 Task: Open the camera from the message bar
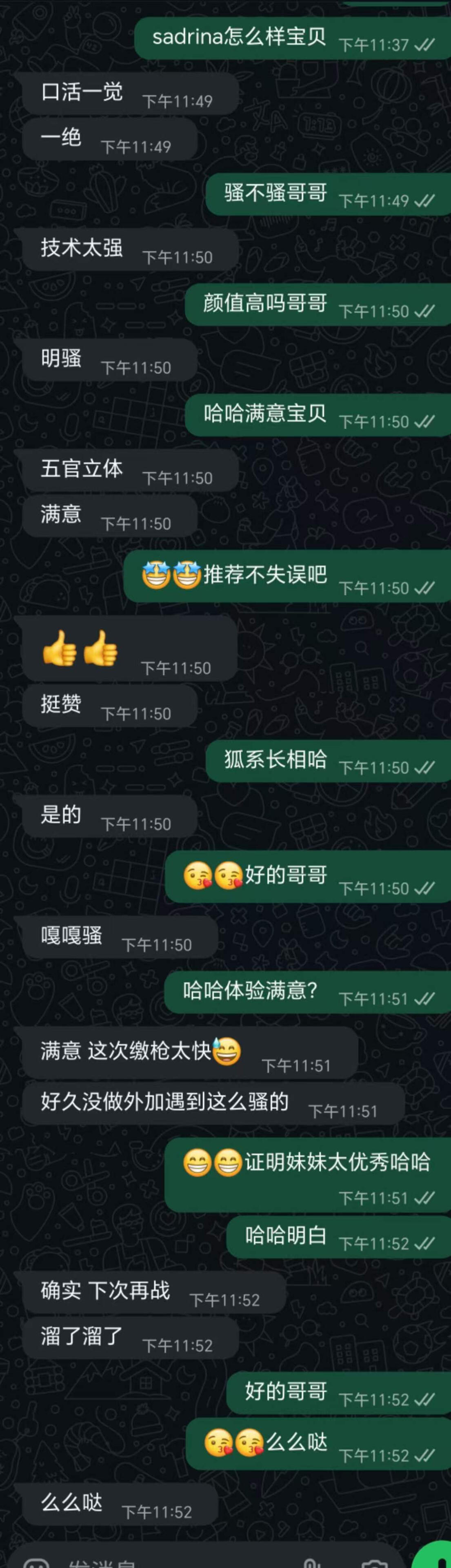pyautogui.click(x=374, y=1563)
